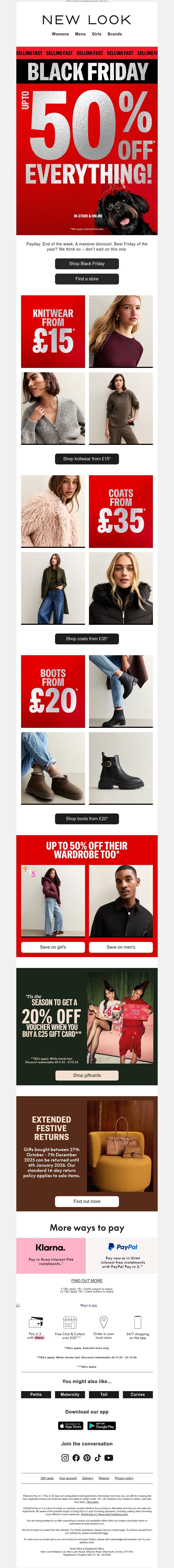Tap the Shop Black Friday button
The image size is (174, 1568).
pos(87,264)
